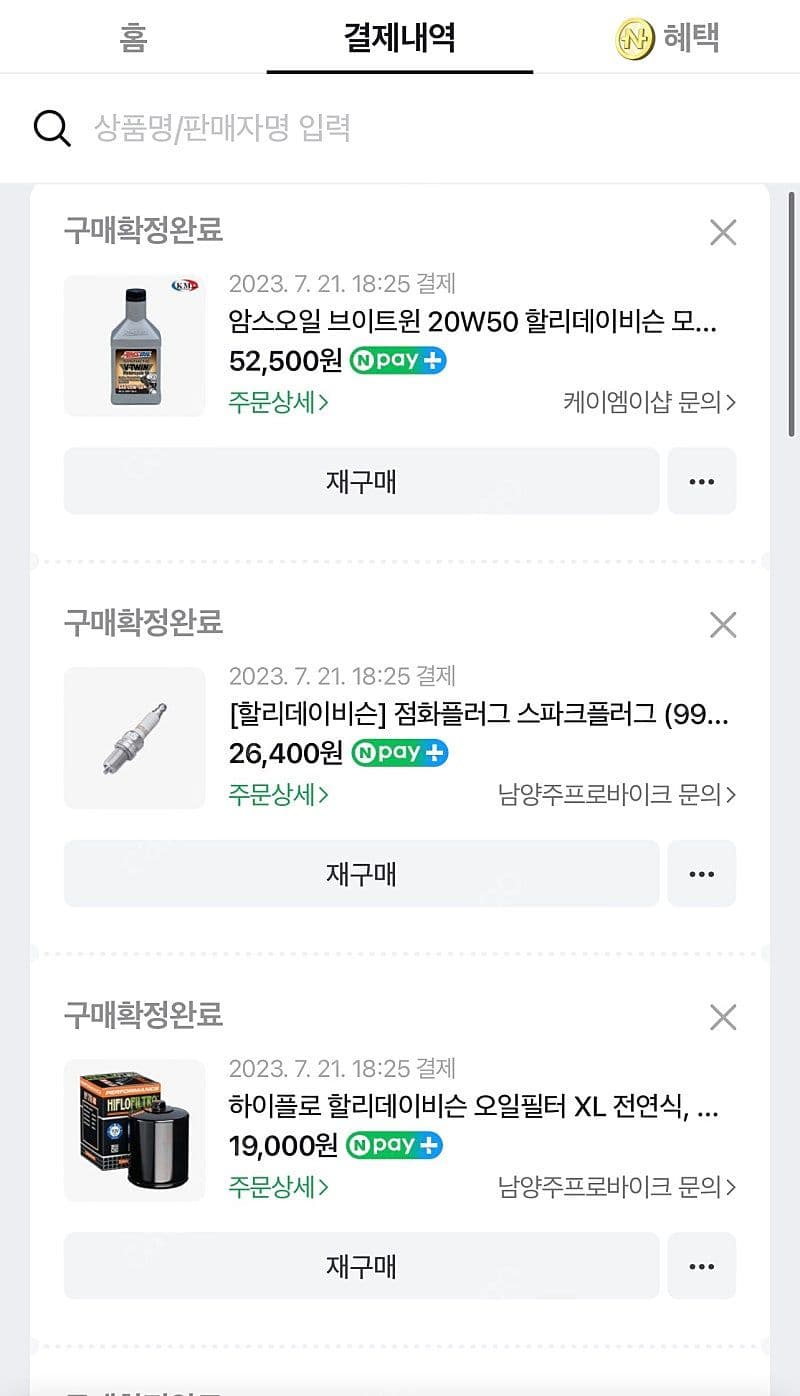Show more options for 점화플러그 order
This screenshot has height=1396, width=800.
(701, 874)
